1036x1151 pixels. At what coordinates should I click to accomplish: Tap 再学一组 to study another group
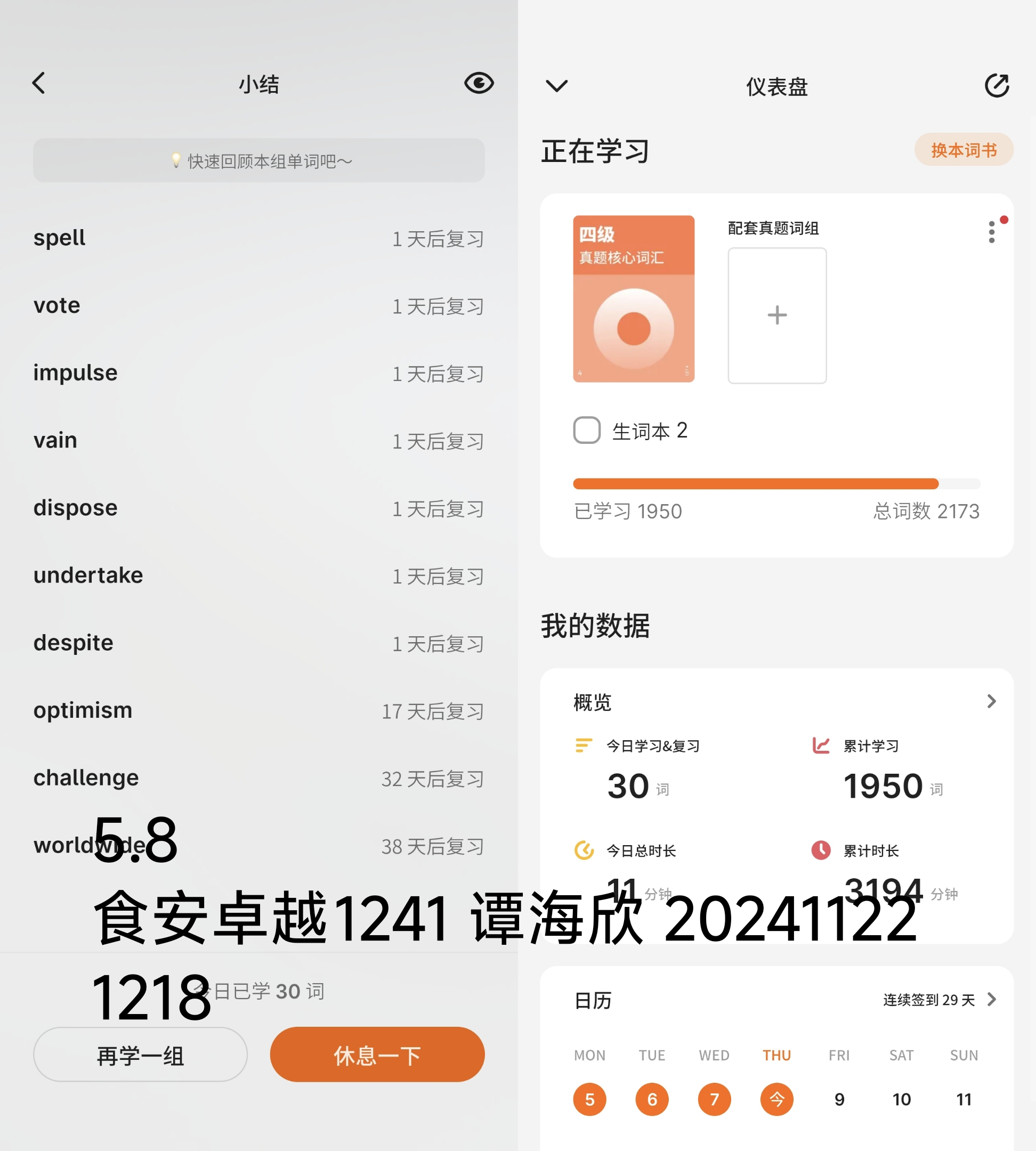click(141, 1055)
